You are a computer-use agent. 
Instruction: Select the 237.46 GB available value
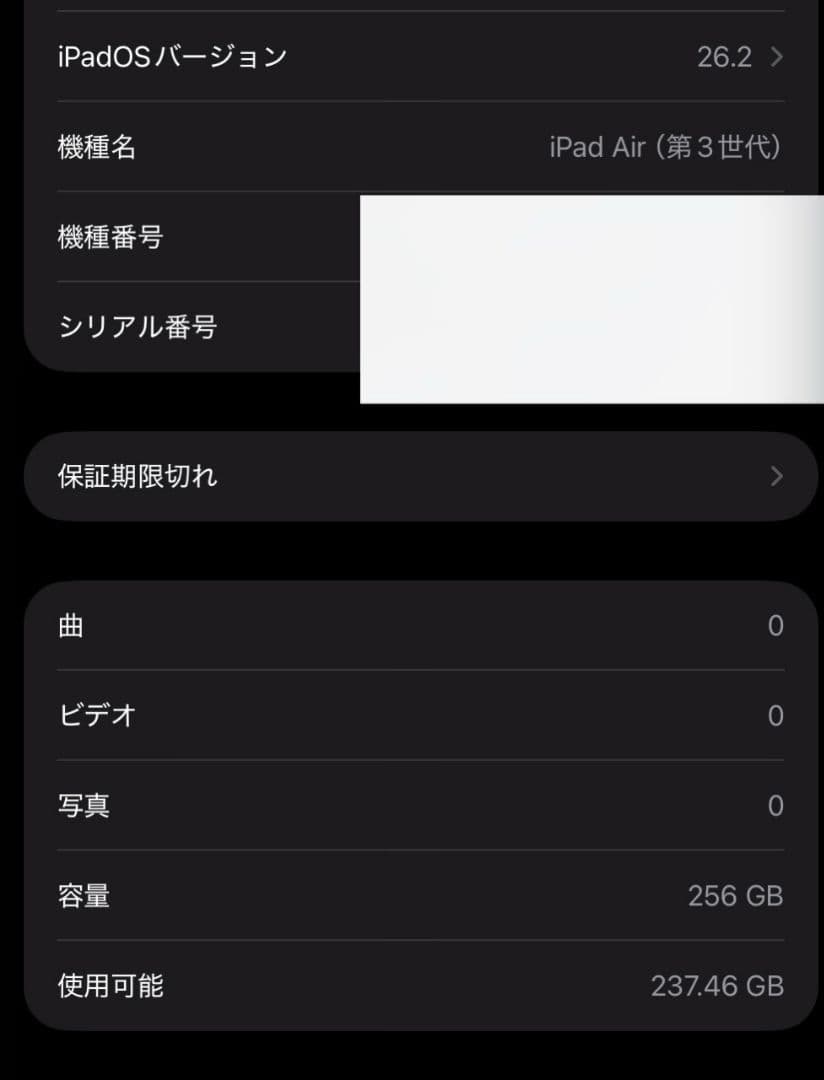(x=716, y=986)
